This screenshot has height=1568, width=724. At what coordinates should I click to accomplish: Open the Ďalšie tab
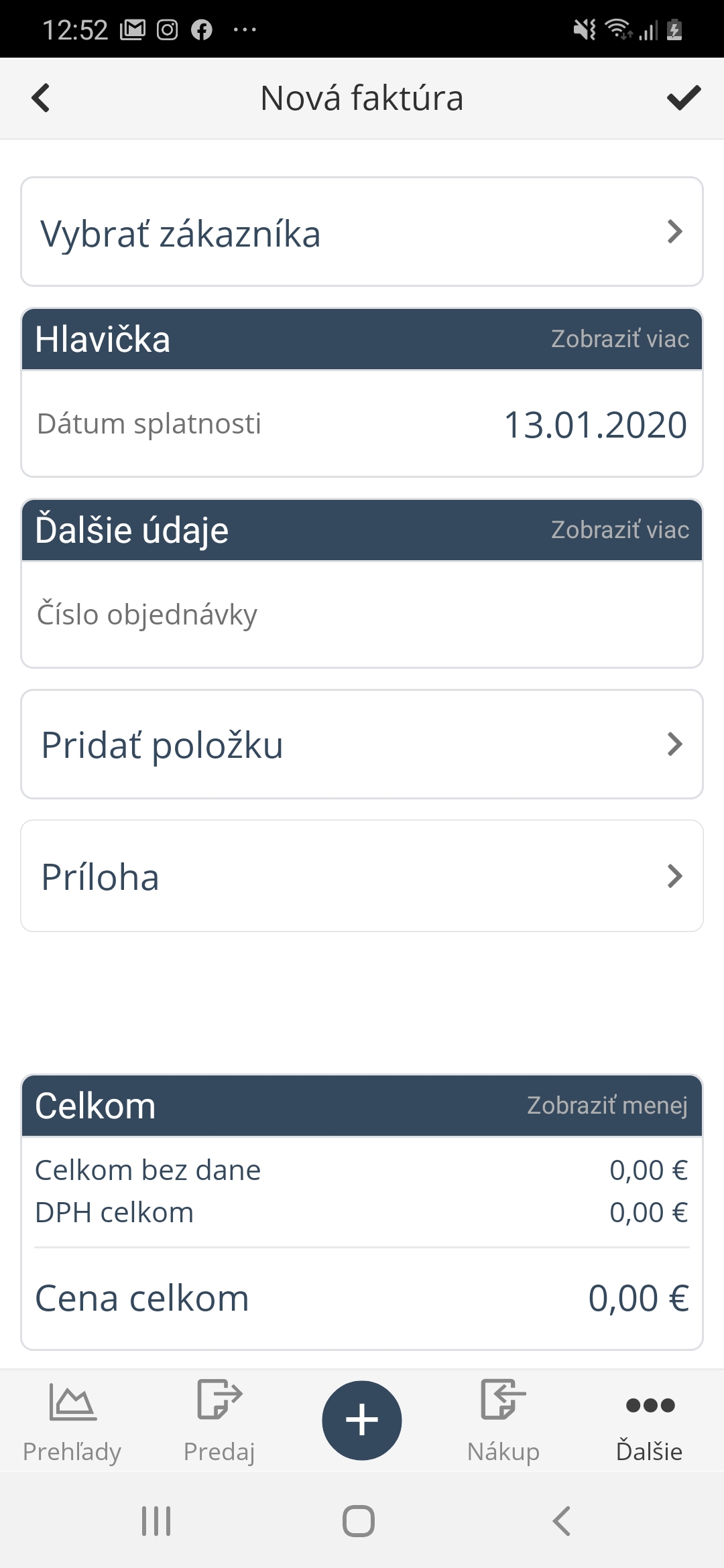click(x=649, y=1421)
